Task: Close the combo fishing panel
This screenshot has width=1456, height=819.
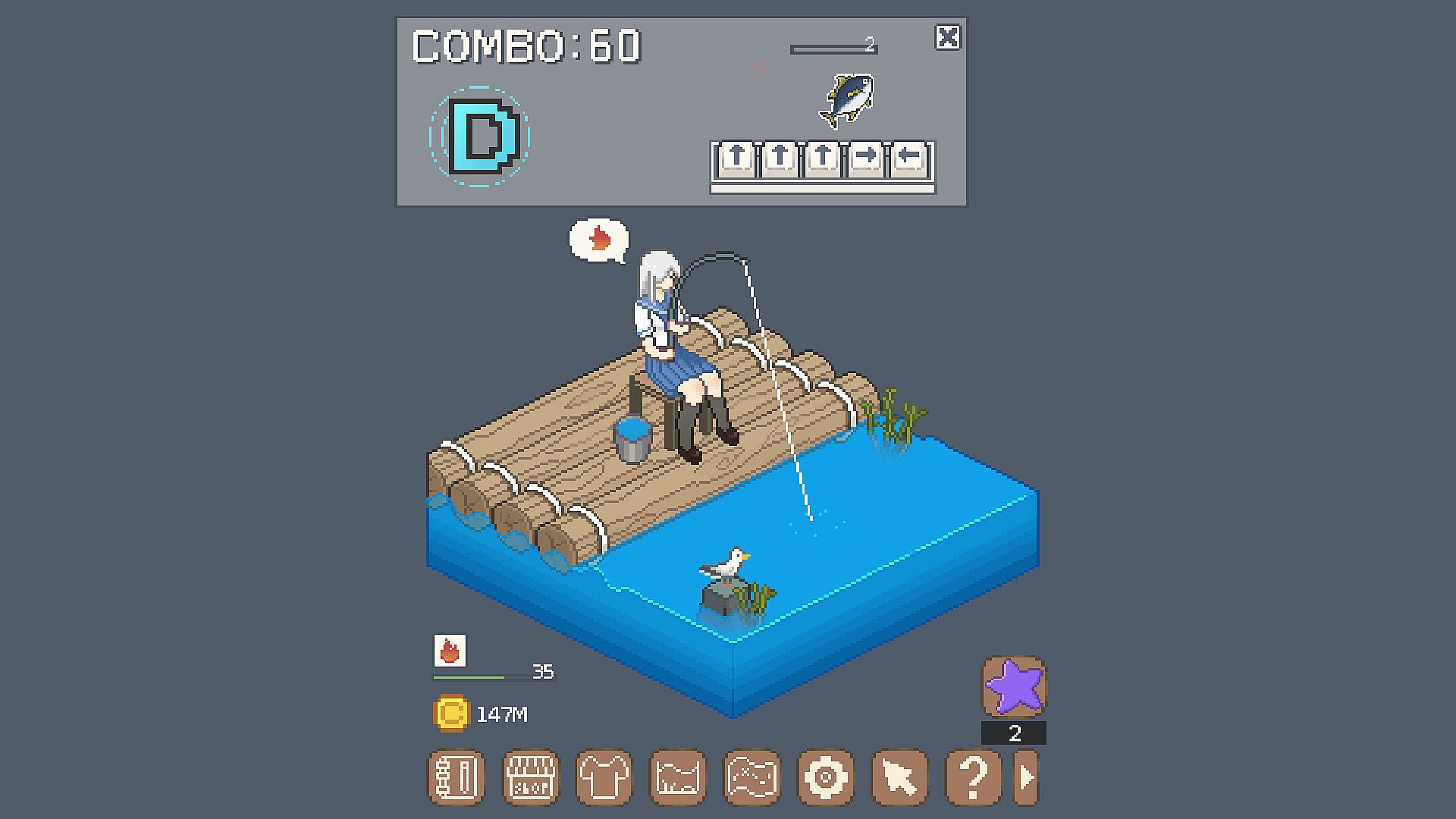Action: click(x=947, y=37)
